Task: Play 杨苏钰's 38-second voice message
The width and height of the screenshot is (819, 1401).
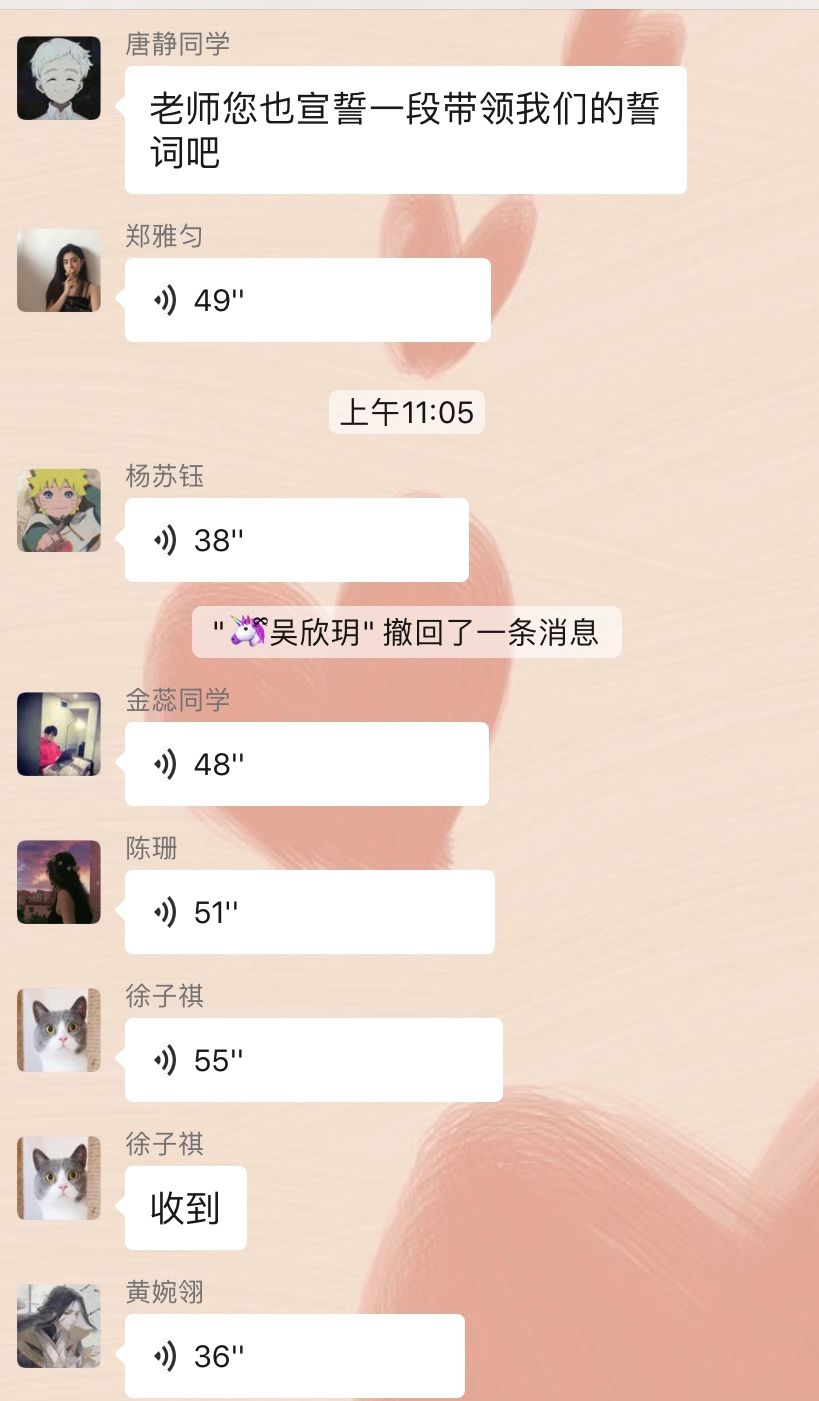Action: (296, 540)
